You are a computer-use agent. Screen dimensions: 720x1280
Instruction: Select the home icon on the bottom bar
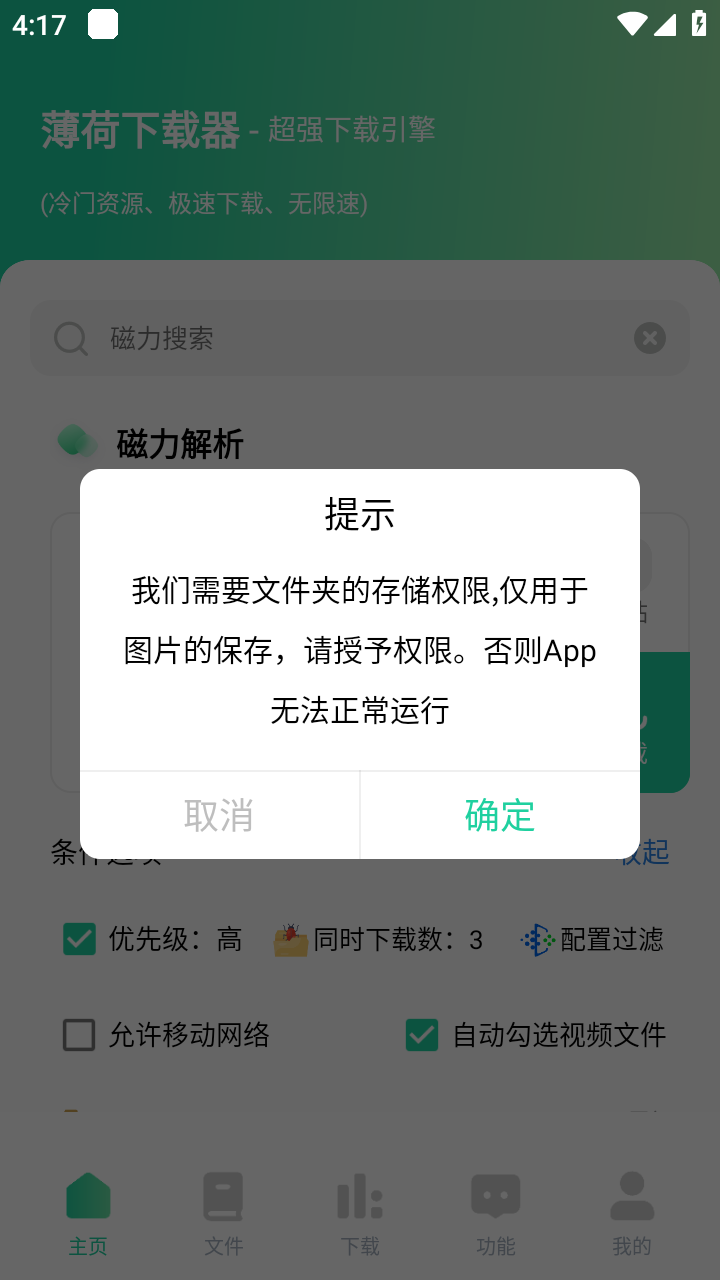point(88,1195)
